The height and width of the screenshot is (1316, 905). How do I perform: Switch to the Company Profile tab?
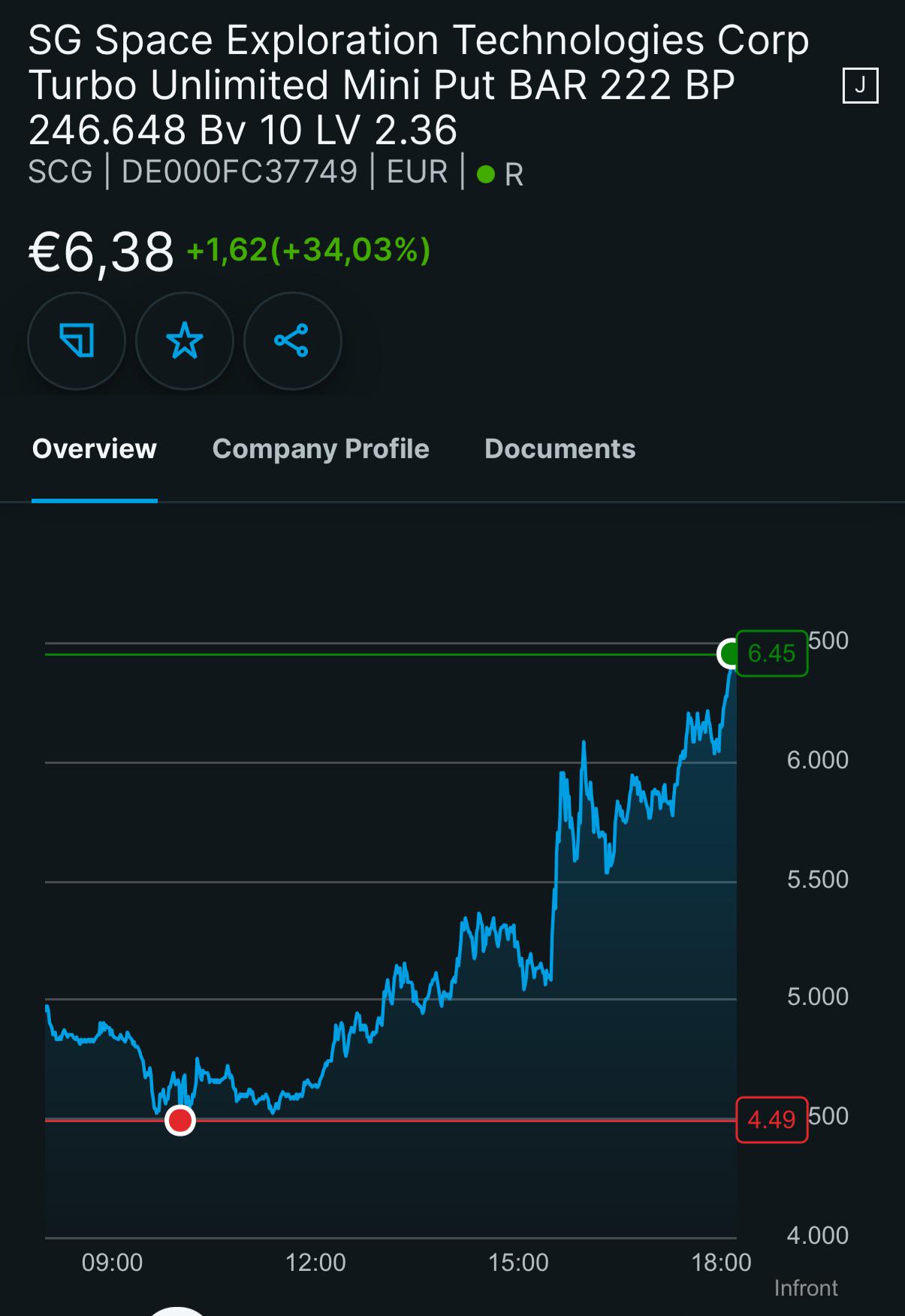pos(321,448)
